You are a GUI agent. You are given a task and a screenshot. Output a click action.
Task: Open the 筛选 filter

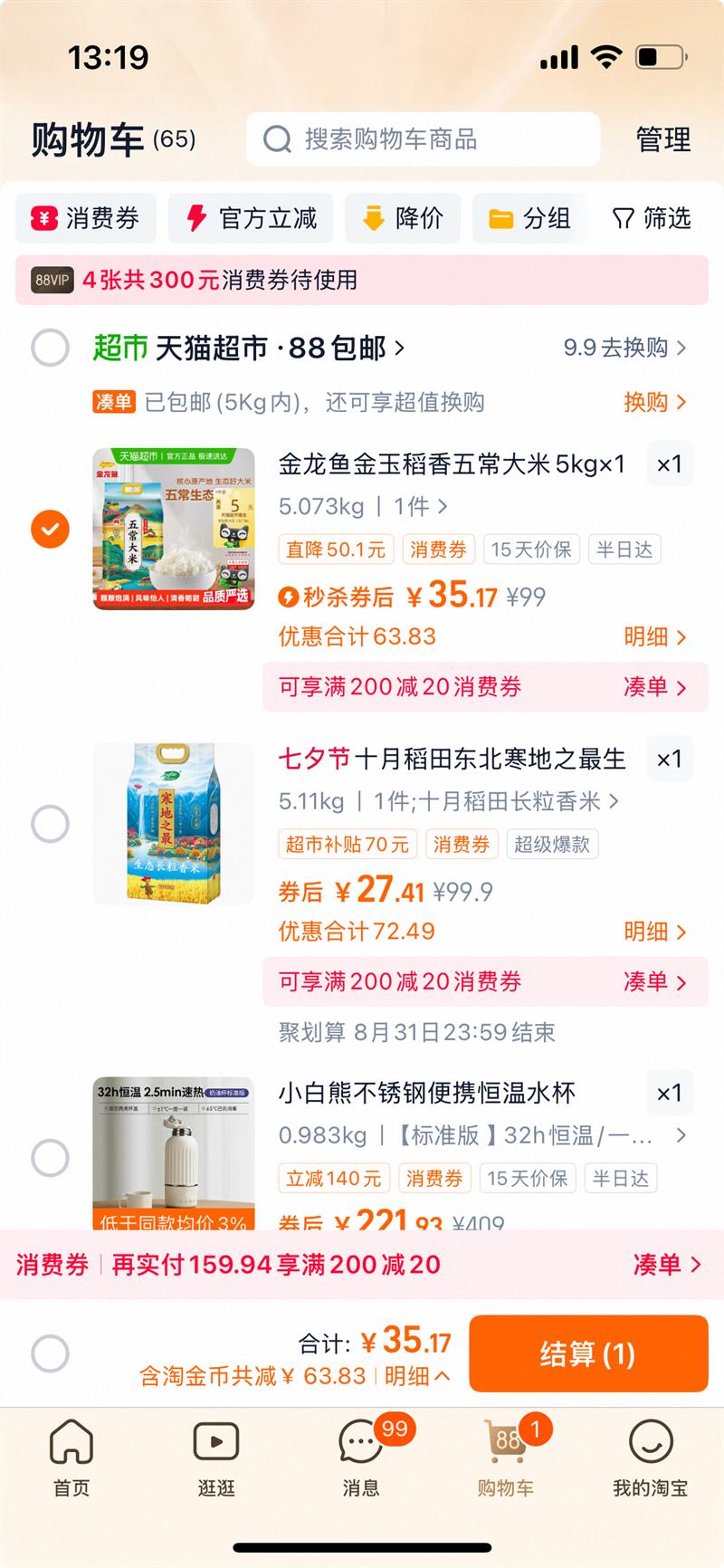point(652,218)
